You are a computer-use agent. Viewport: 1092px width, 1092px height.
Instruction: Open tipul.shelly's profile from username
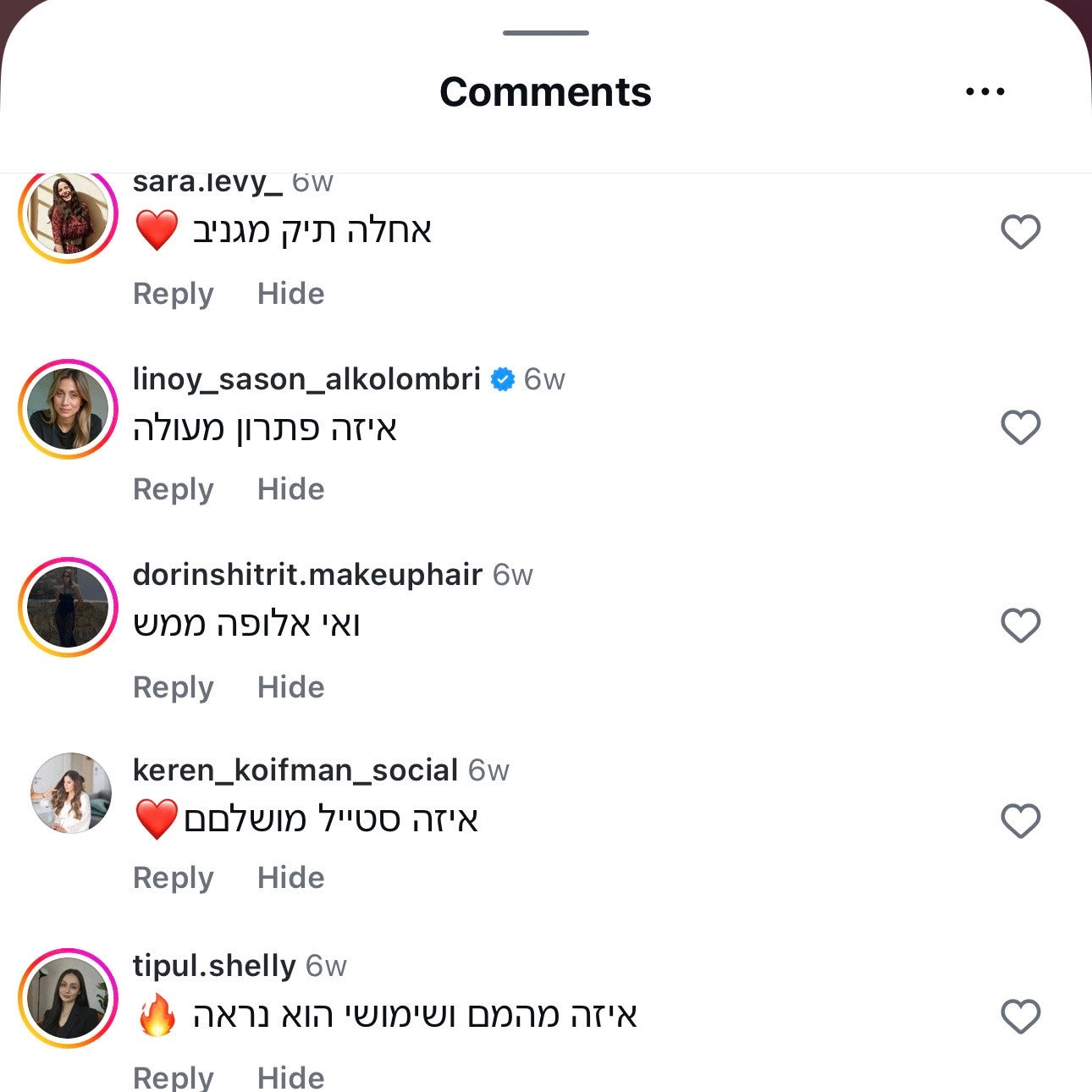click(x=214, y=966)
